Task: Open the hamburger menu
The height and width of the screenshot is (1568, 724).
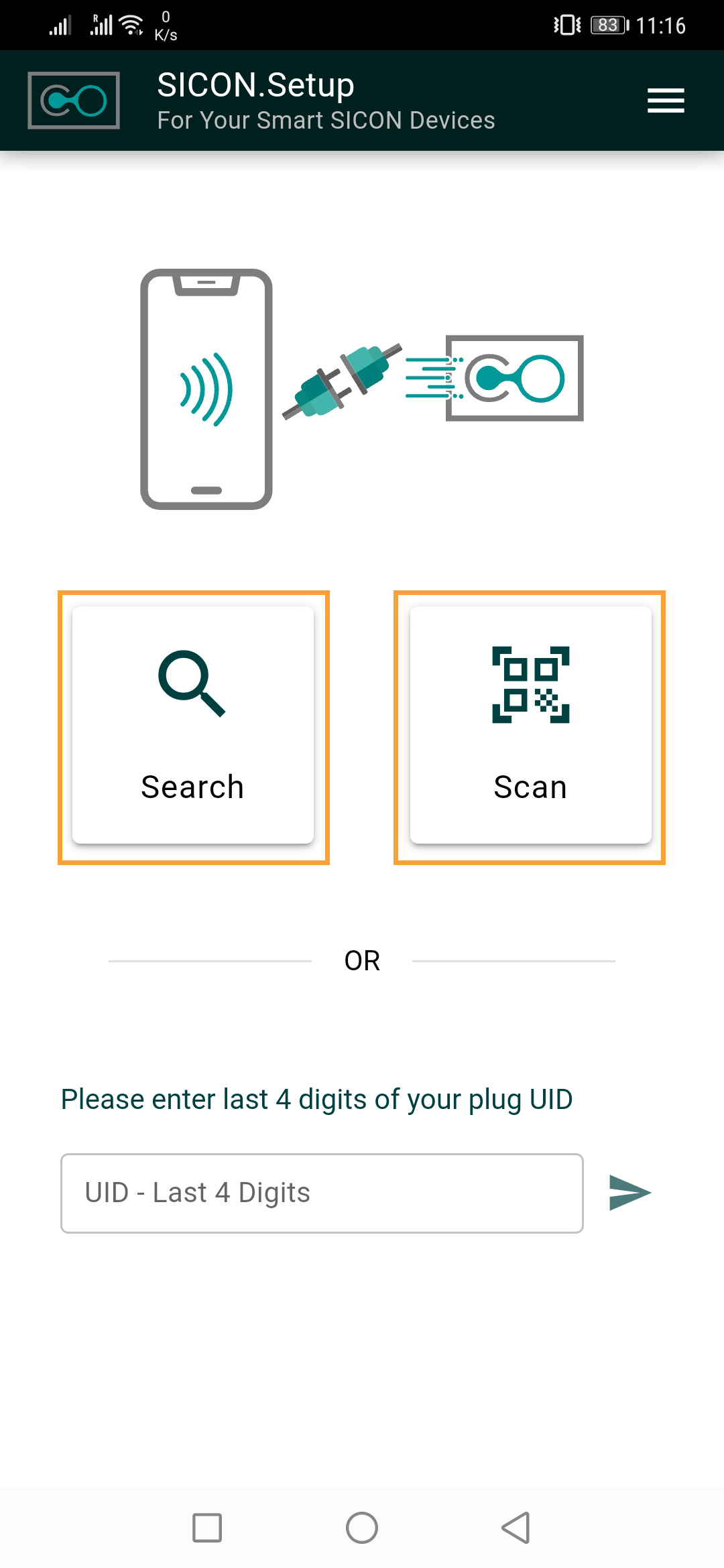Action: point(666,101)
